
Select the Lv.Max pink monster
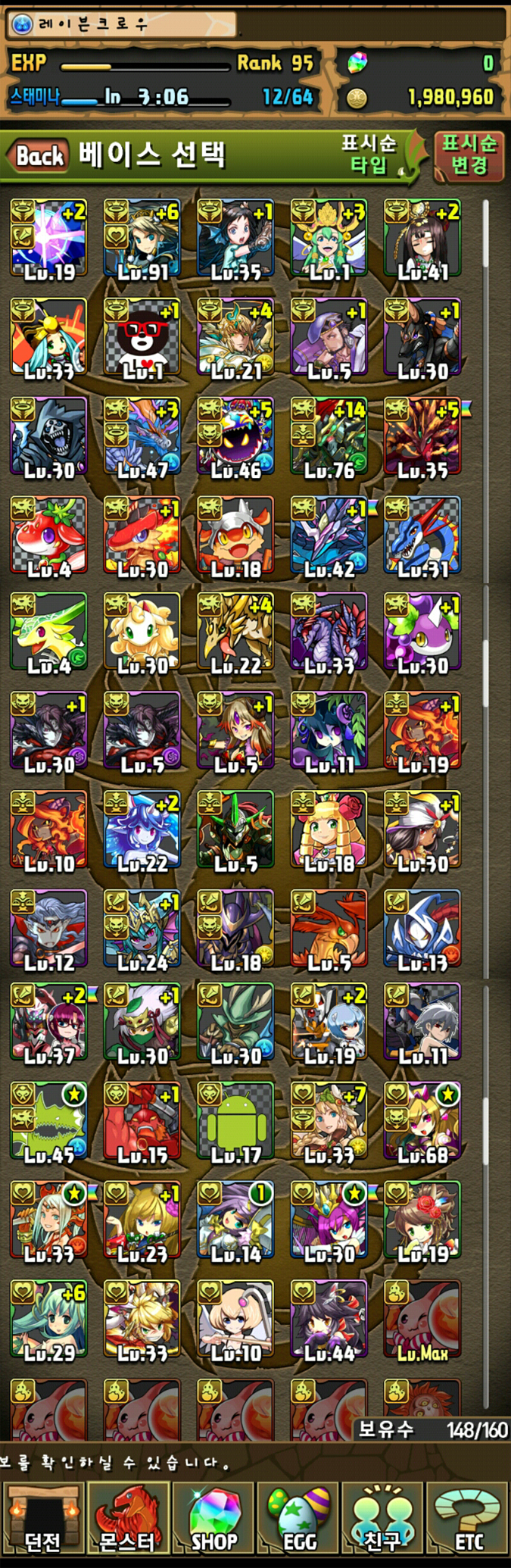coord(422,1320)
